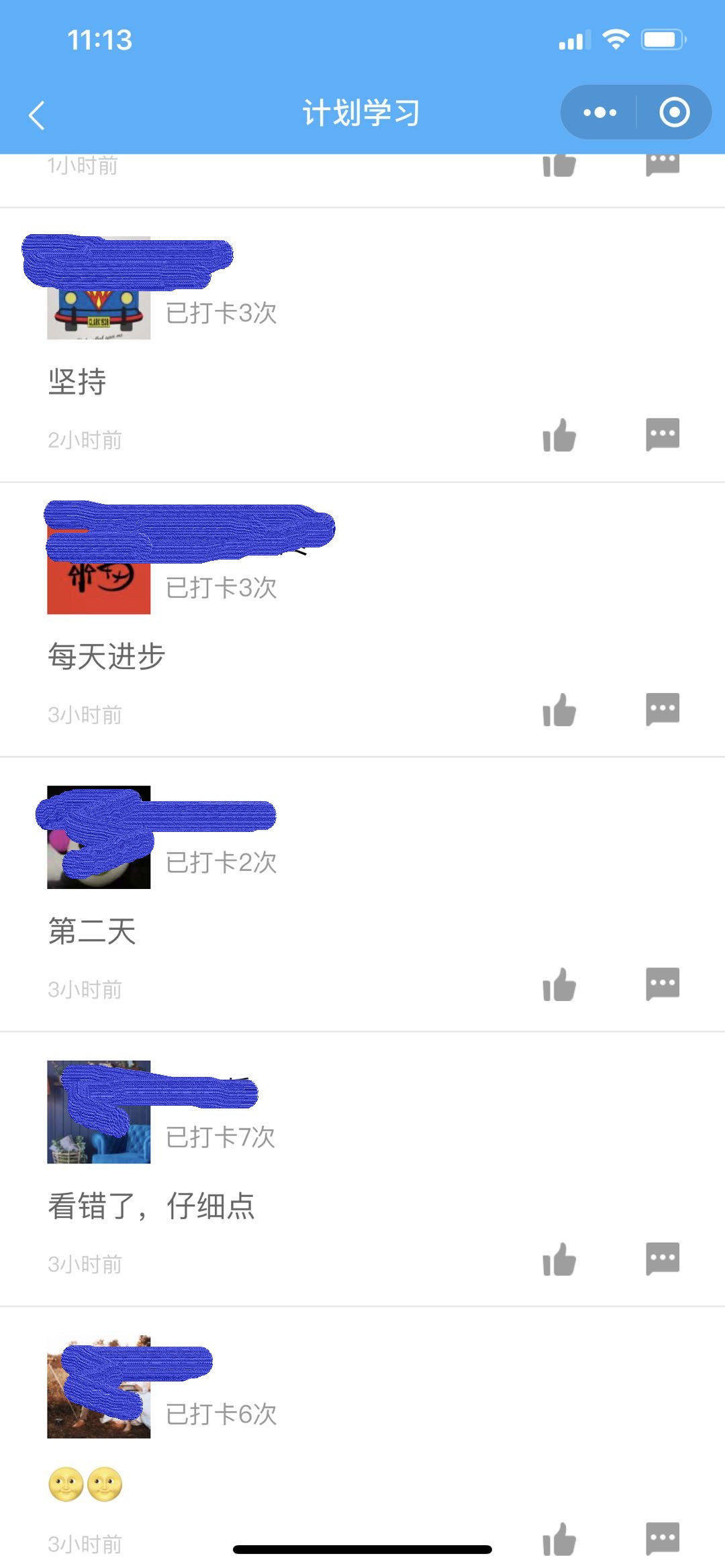The width and height of the screenshot is (725, 1568).
Task: Like the 第二天 post
Action: pos(559,985)
